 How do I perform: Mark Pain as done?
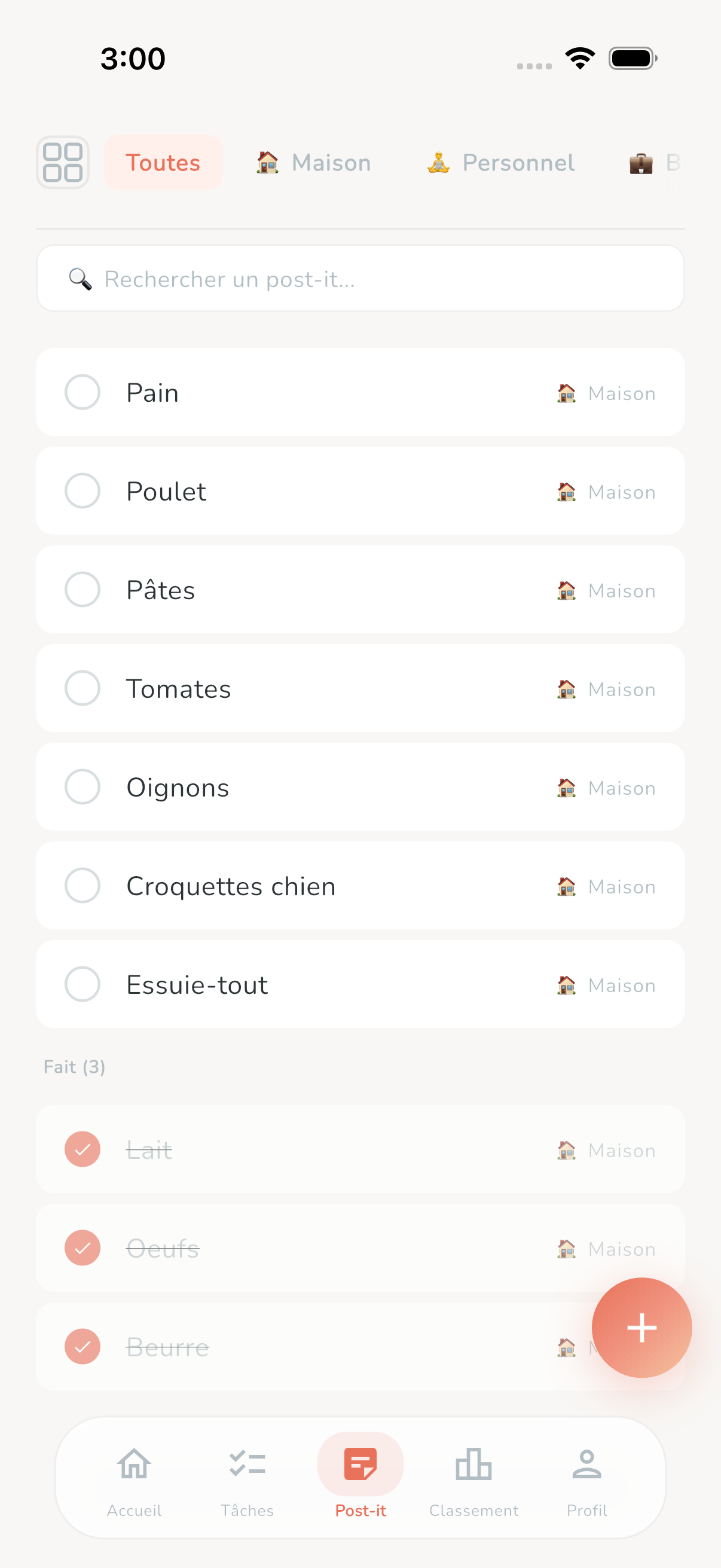82,393
